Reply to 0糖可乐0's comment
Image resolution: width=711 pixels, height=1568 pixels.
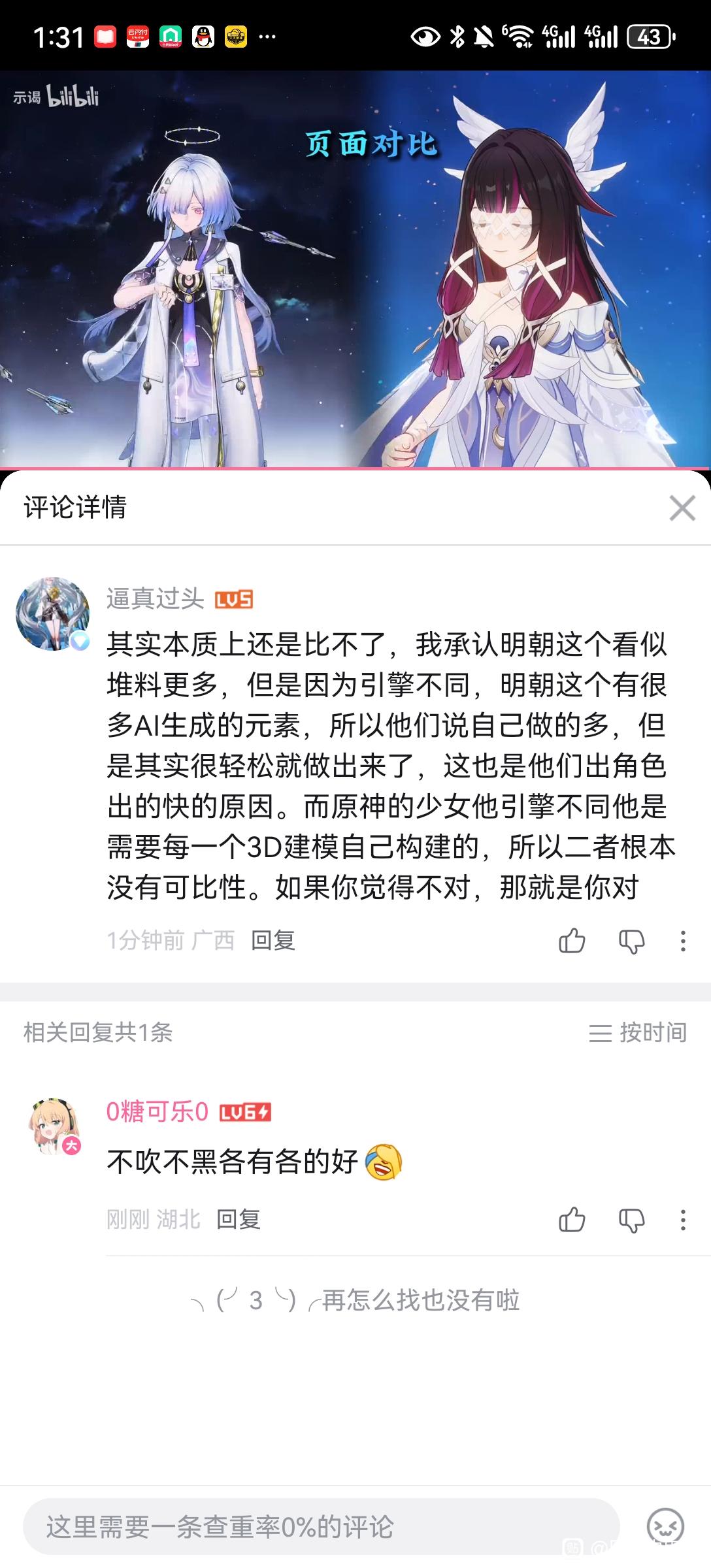pos(239,1219)
